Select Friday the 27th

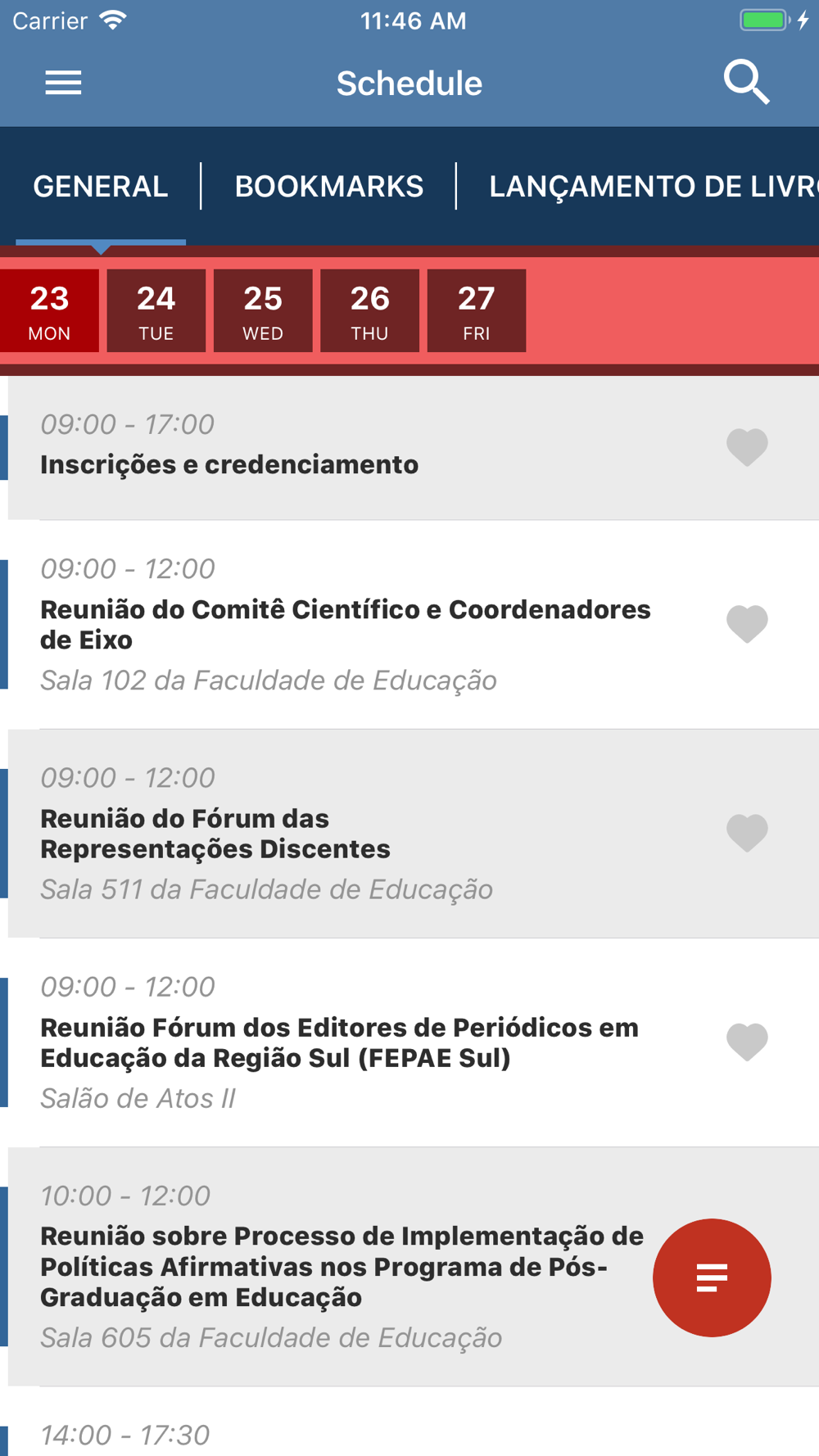click(477, 310)
